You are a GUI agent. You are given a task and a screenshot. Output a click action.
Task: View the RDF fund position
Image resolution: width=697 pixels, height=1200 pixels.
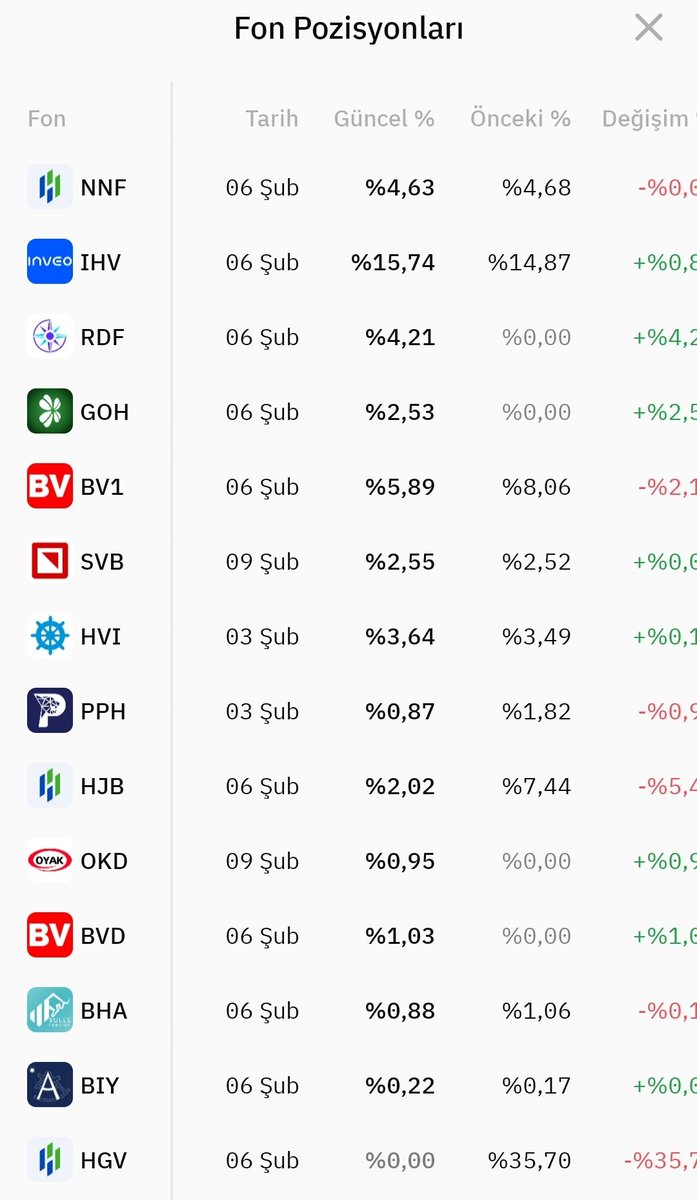click(102, 338)
